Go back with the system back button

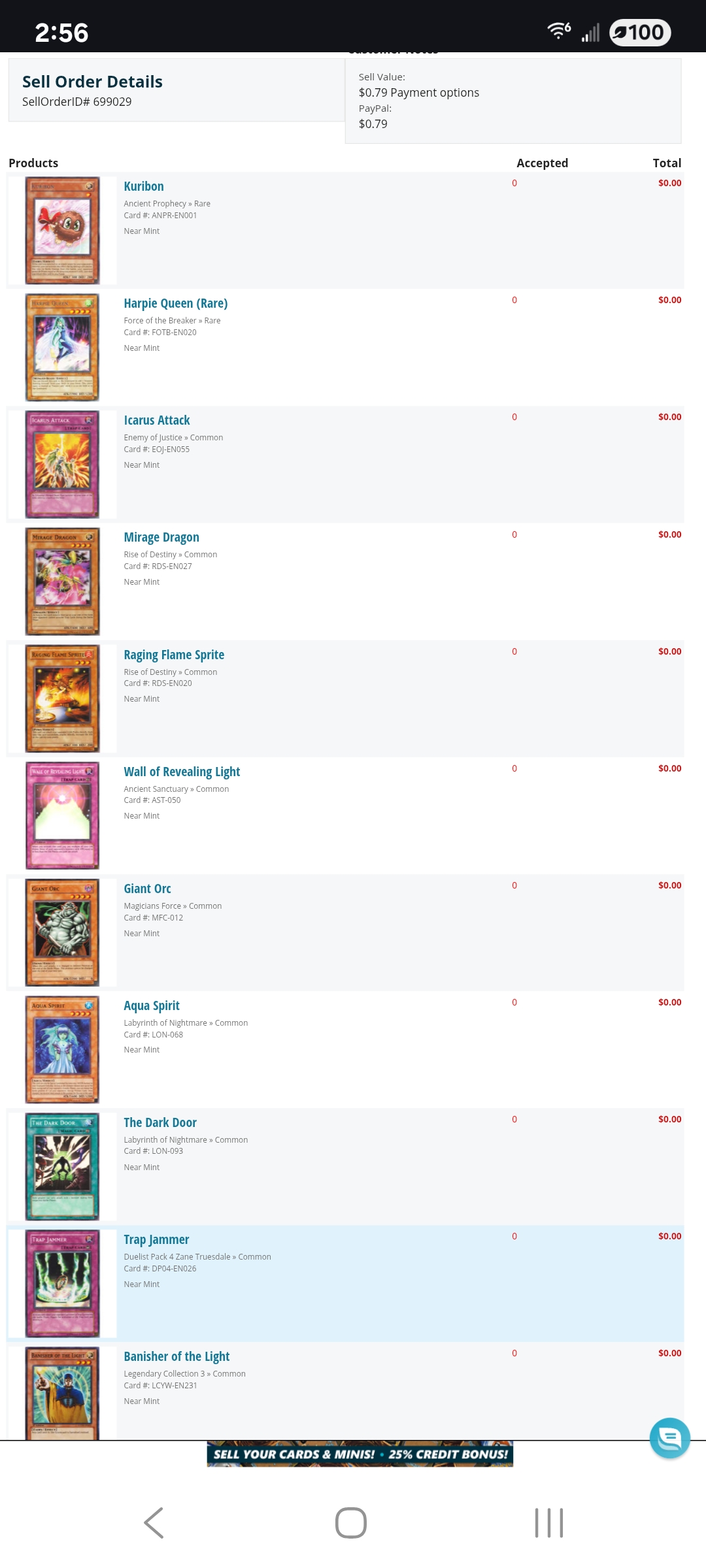tap(154, 1523)
